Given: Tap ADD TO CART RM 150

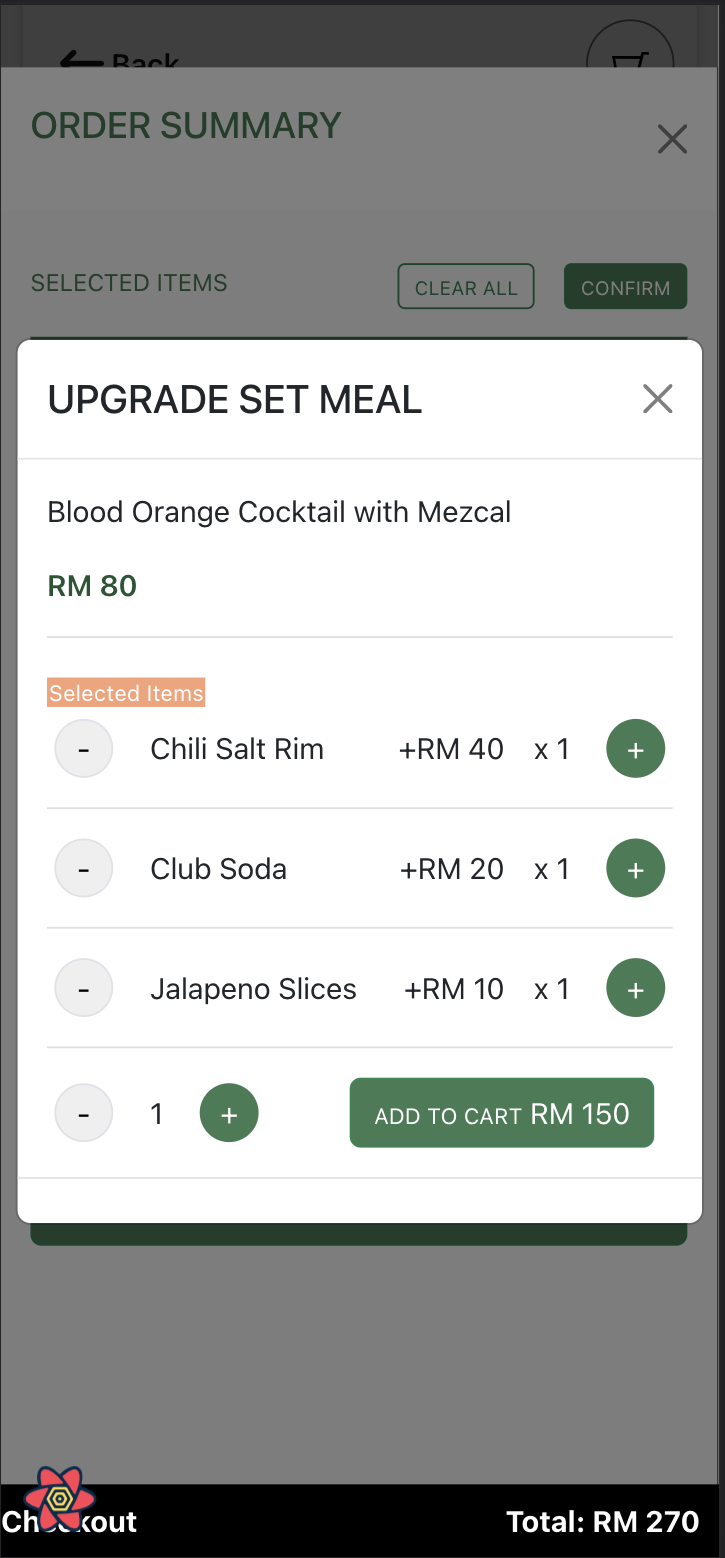Looking at the screenshot, I should pyautogui.click(x=501, y=1112).
